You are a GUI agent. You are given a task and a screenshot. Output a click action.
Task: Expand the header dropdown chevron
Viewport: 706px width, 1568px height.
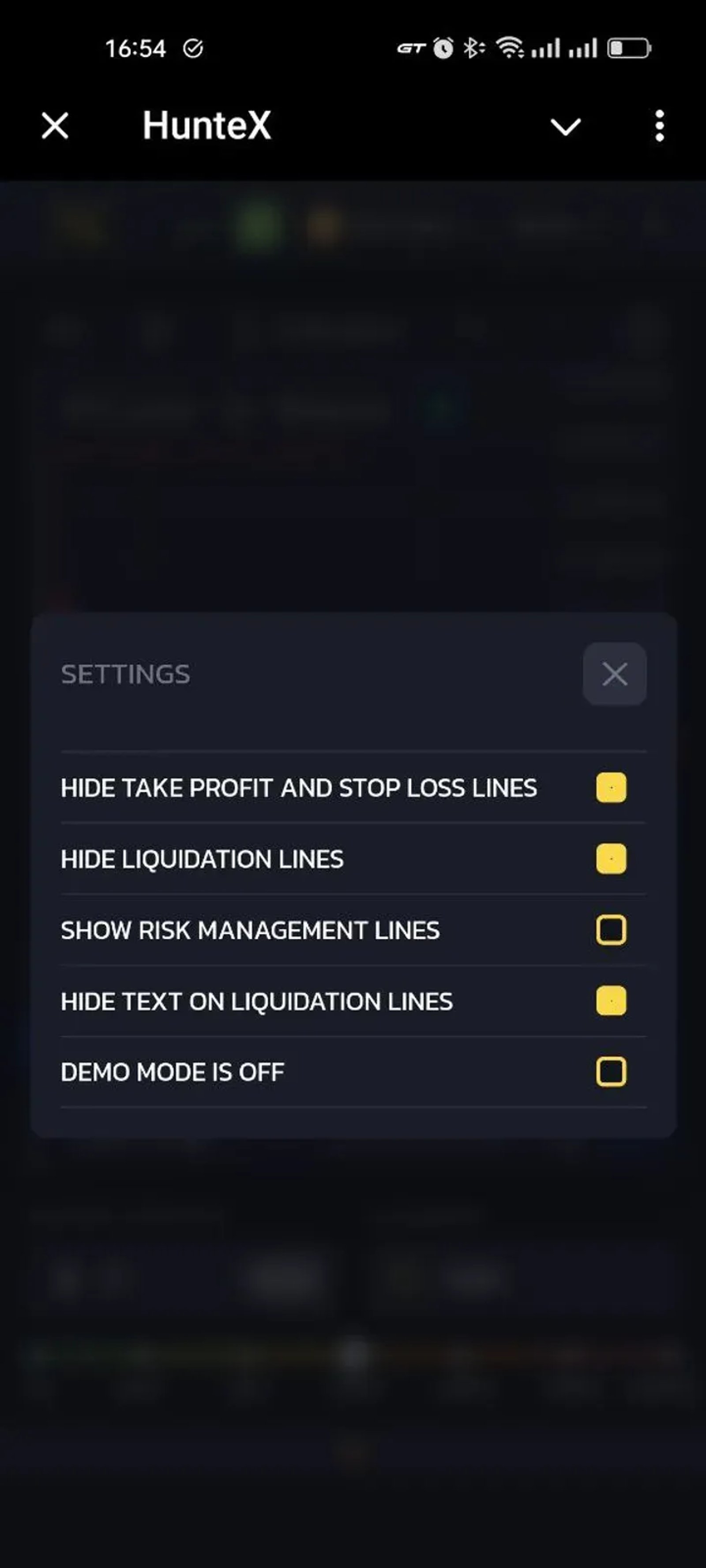pyautogui.click(x=565, y=127)
